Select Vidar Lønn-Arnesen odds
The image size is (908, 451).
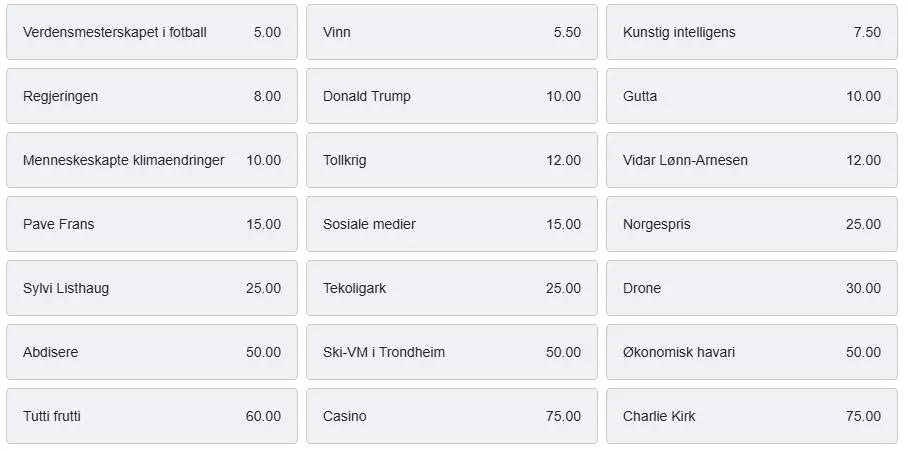tap(752, 160)
